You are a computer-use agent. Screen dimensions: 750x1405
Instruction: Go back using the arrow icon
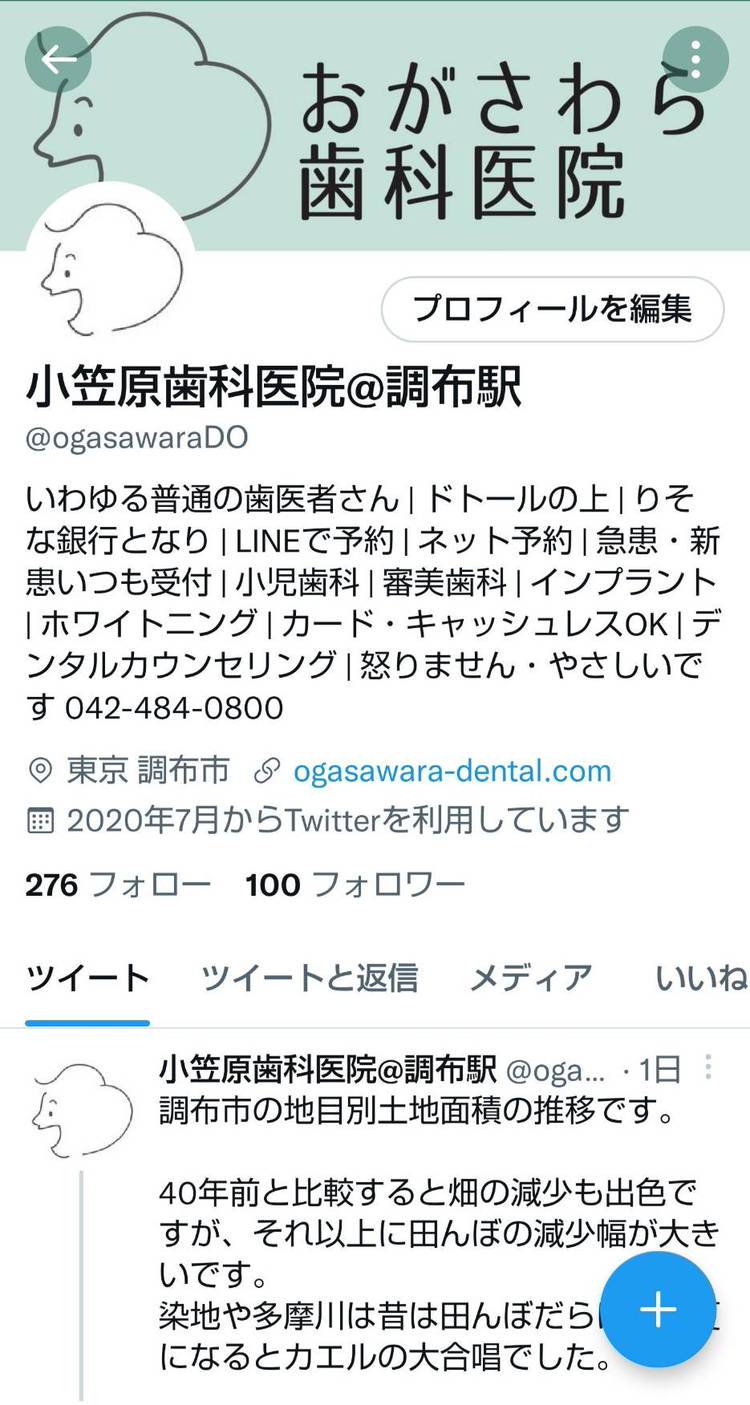[x=58, y=59]
